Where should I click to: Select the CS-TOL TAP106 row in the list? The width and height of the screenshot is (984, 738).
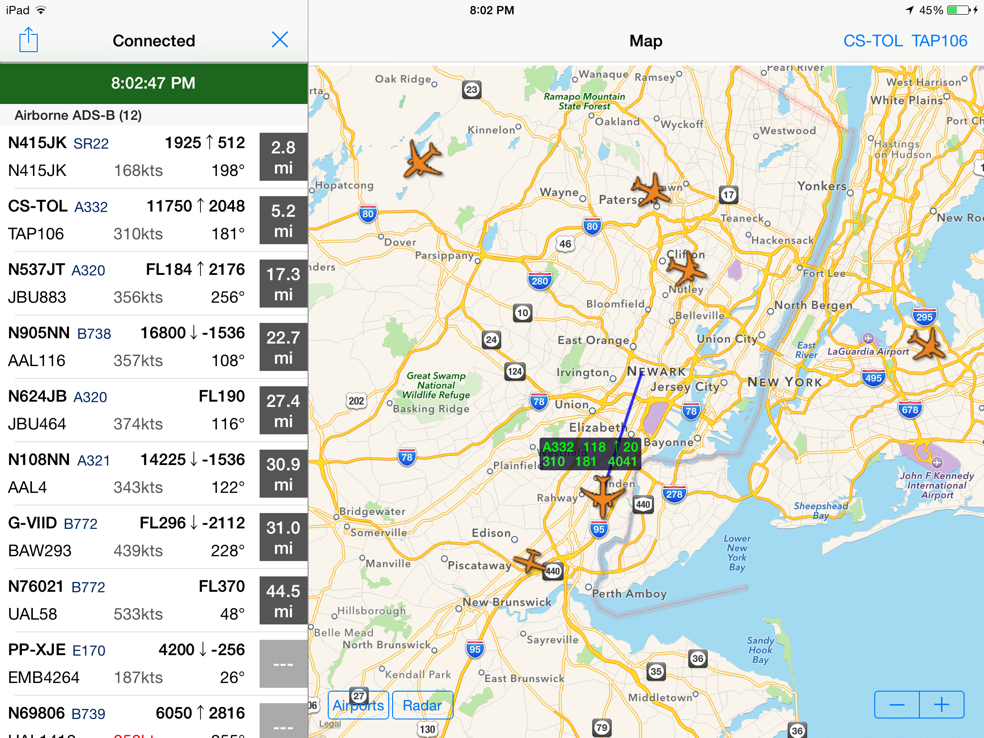(130, 220)
